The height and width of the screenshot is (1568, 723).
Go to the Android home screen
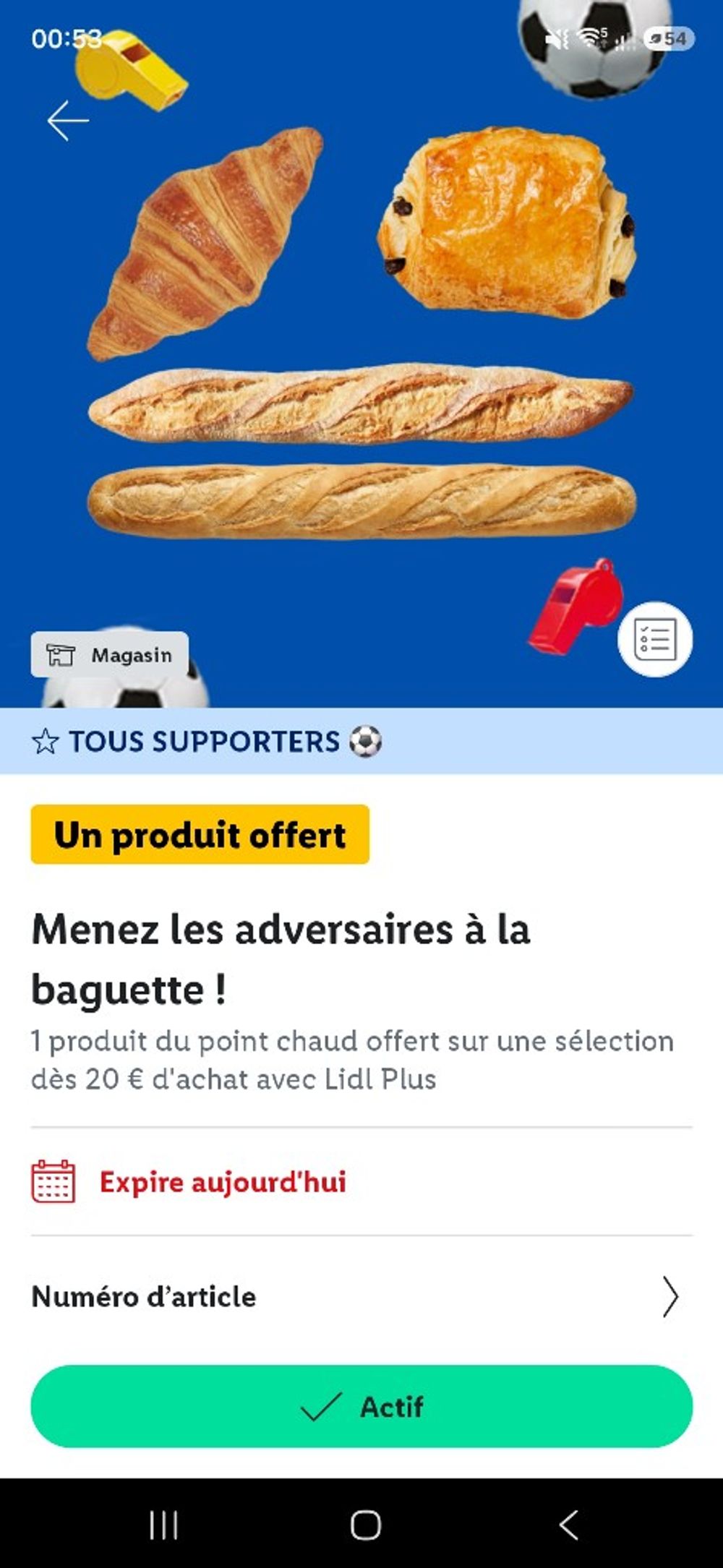tap(365, 1525)
